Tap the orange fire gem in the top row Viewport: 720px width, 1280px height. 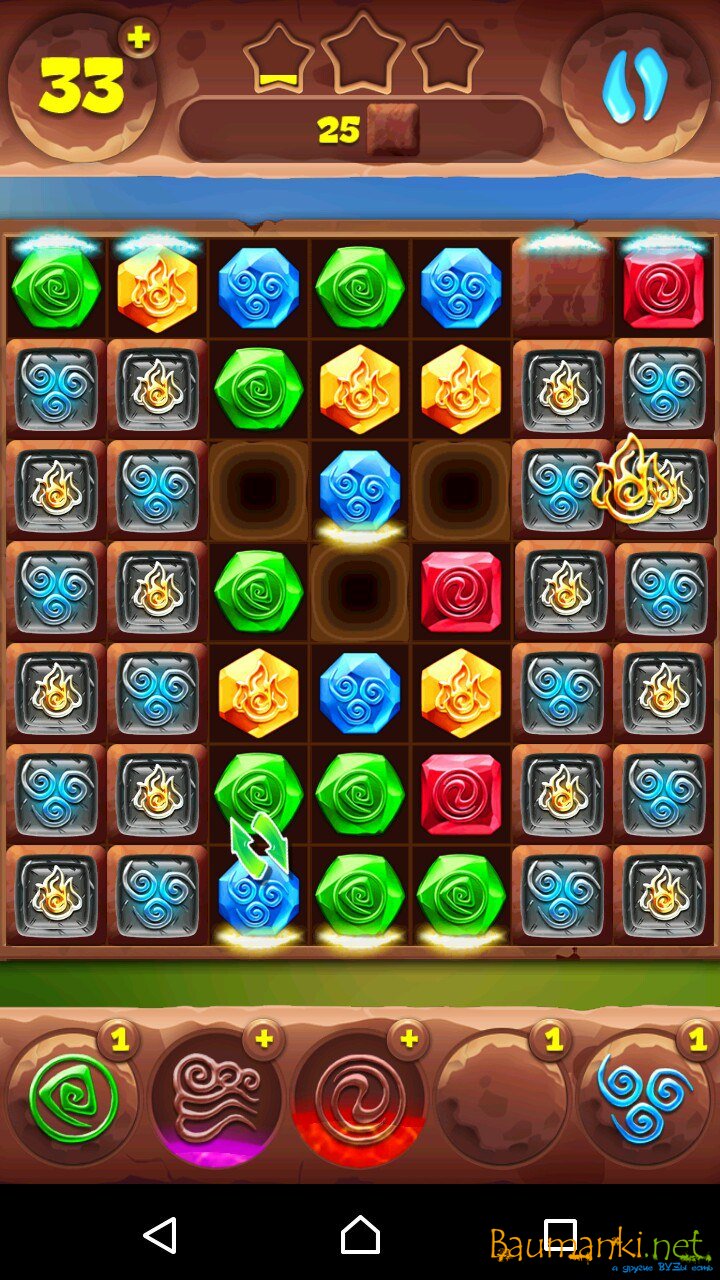click(158, 289)
